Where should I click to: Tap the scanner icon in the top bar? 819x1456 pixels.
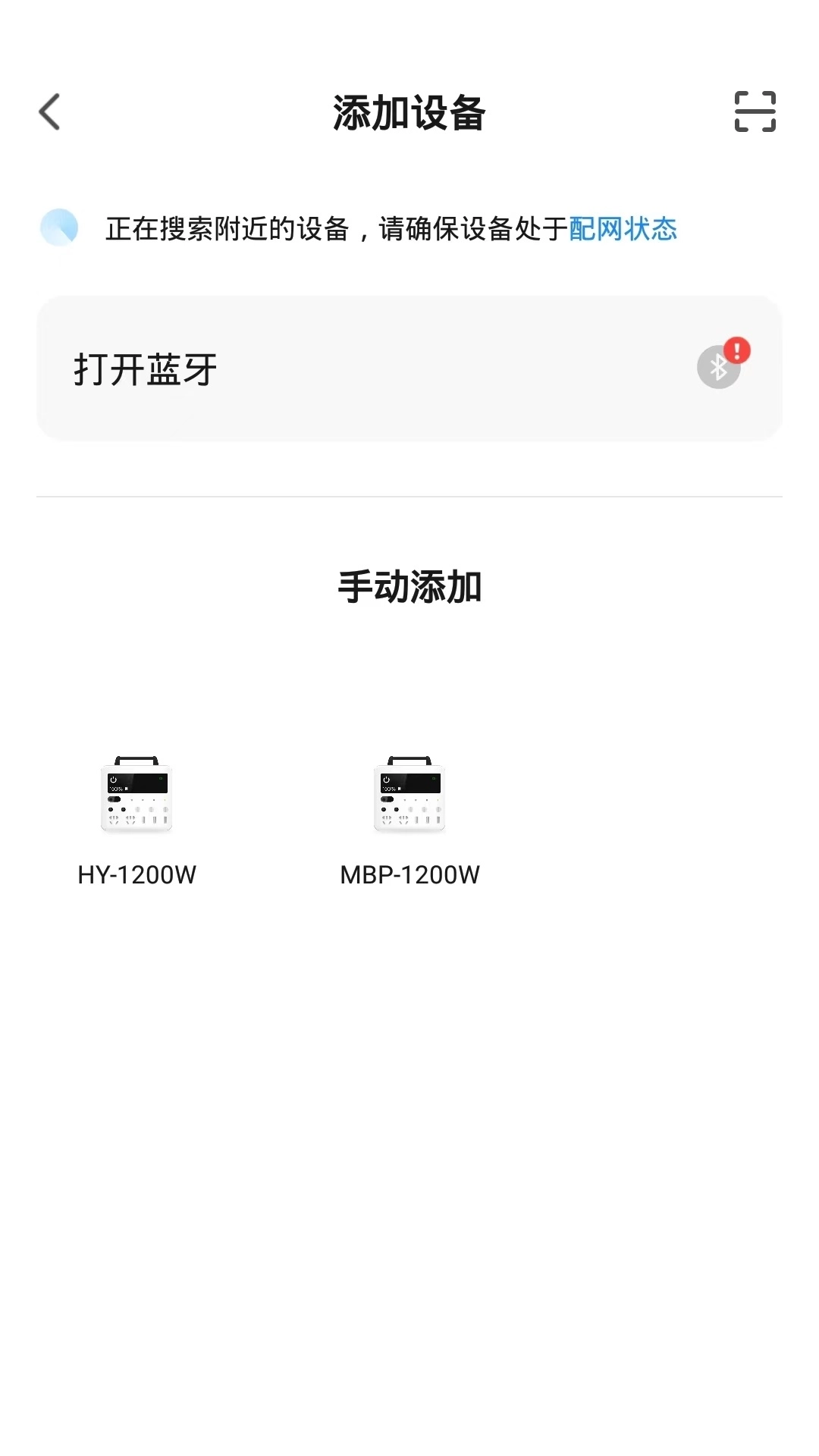(x=754, y=112)
